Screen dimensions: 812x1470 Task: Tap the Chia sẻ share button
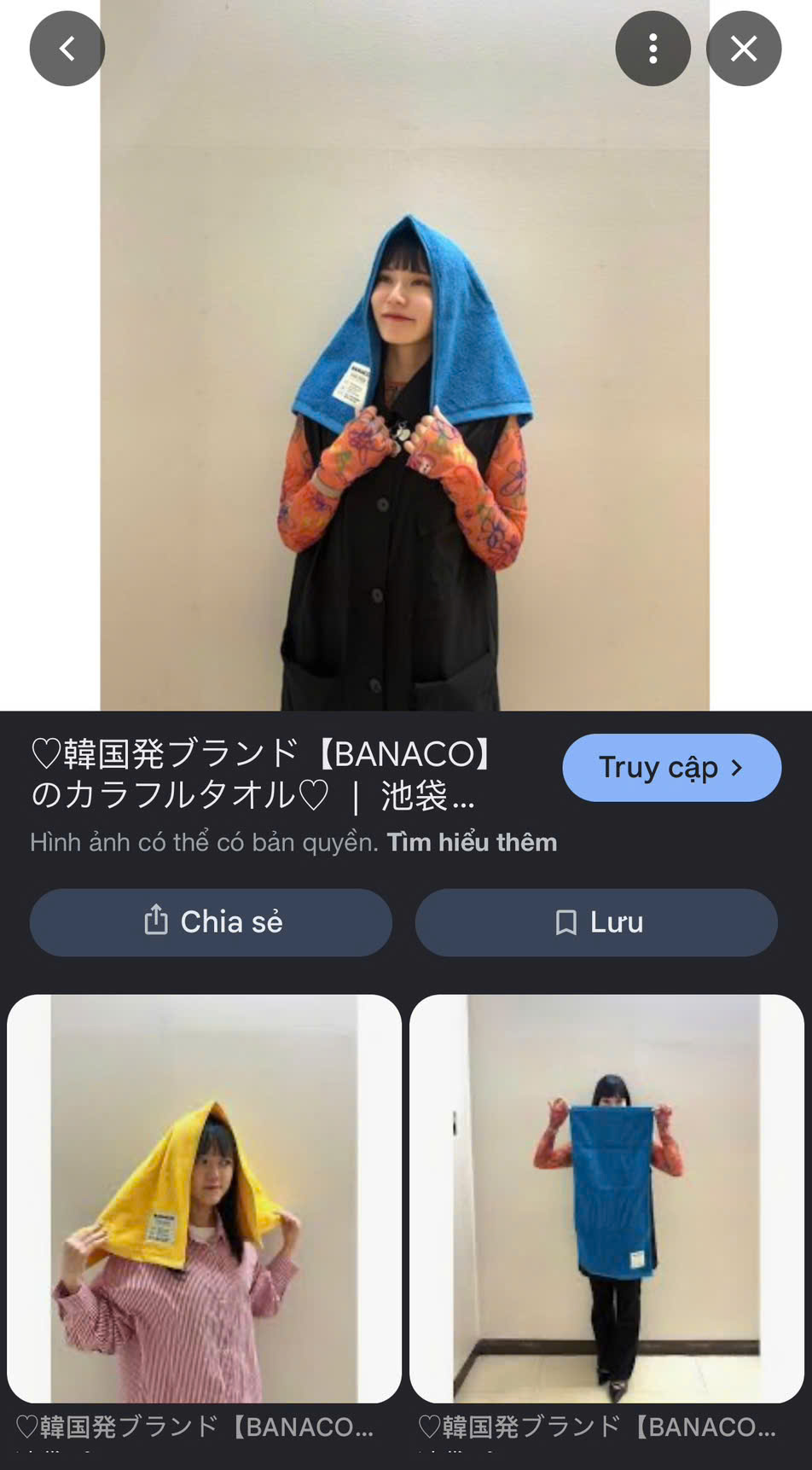click(211, 922)
